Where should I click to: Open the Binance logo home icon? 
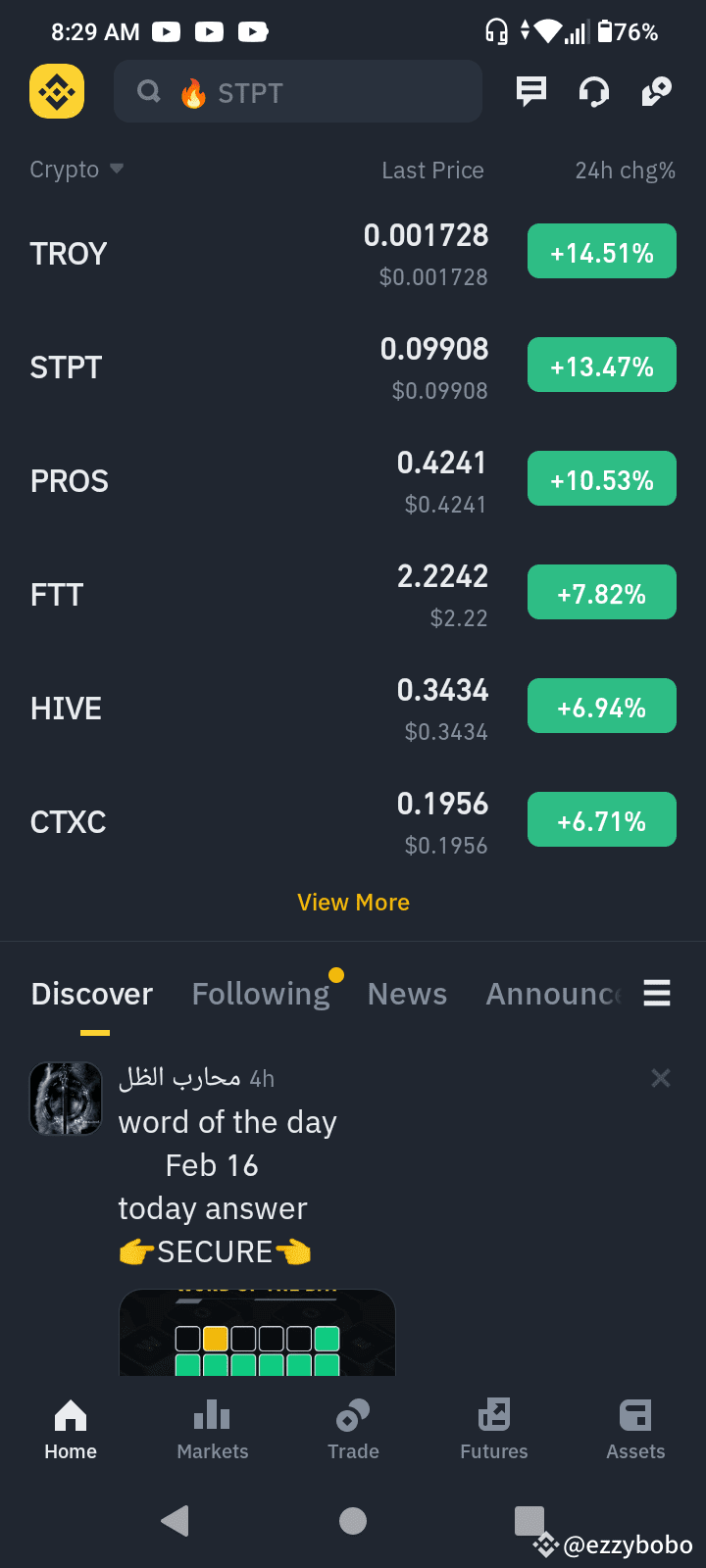[x=56, y=91]
